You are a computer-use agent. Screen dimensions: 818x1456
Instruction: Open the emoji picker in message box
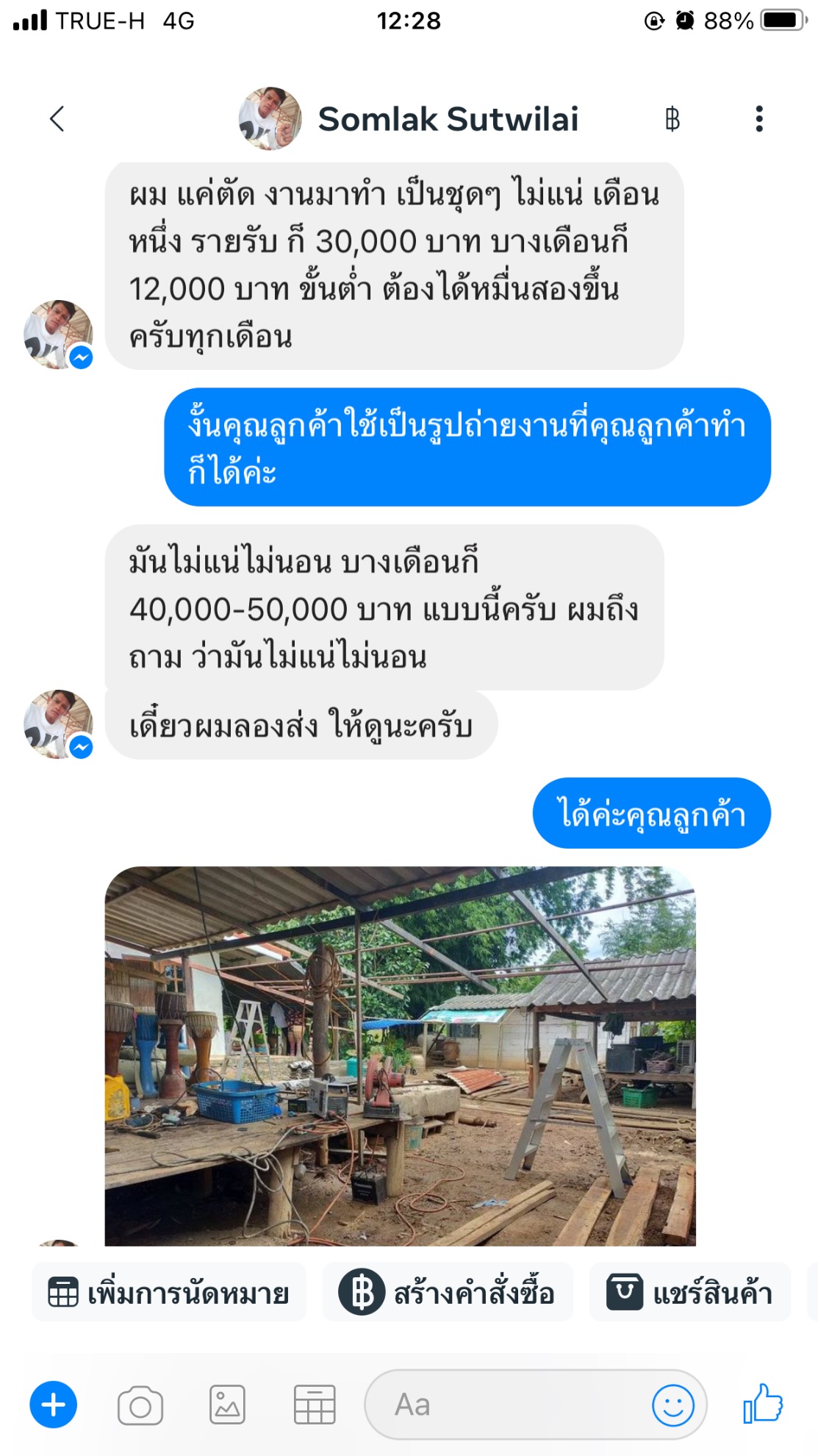click(672, 1405)
